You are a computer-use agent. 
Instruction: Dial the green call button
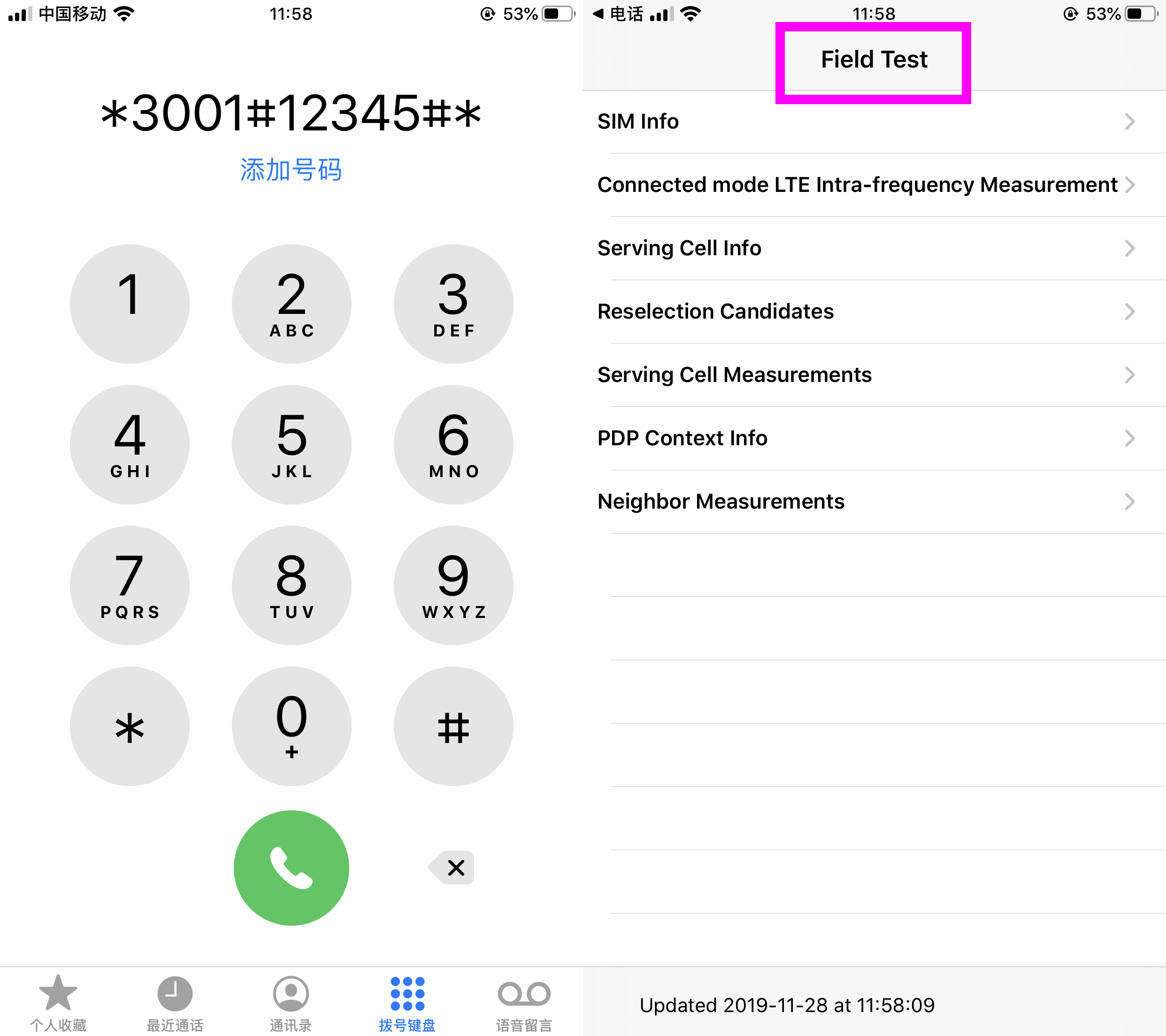click(291, 867)
